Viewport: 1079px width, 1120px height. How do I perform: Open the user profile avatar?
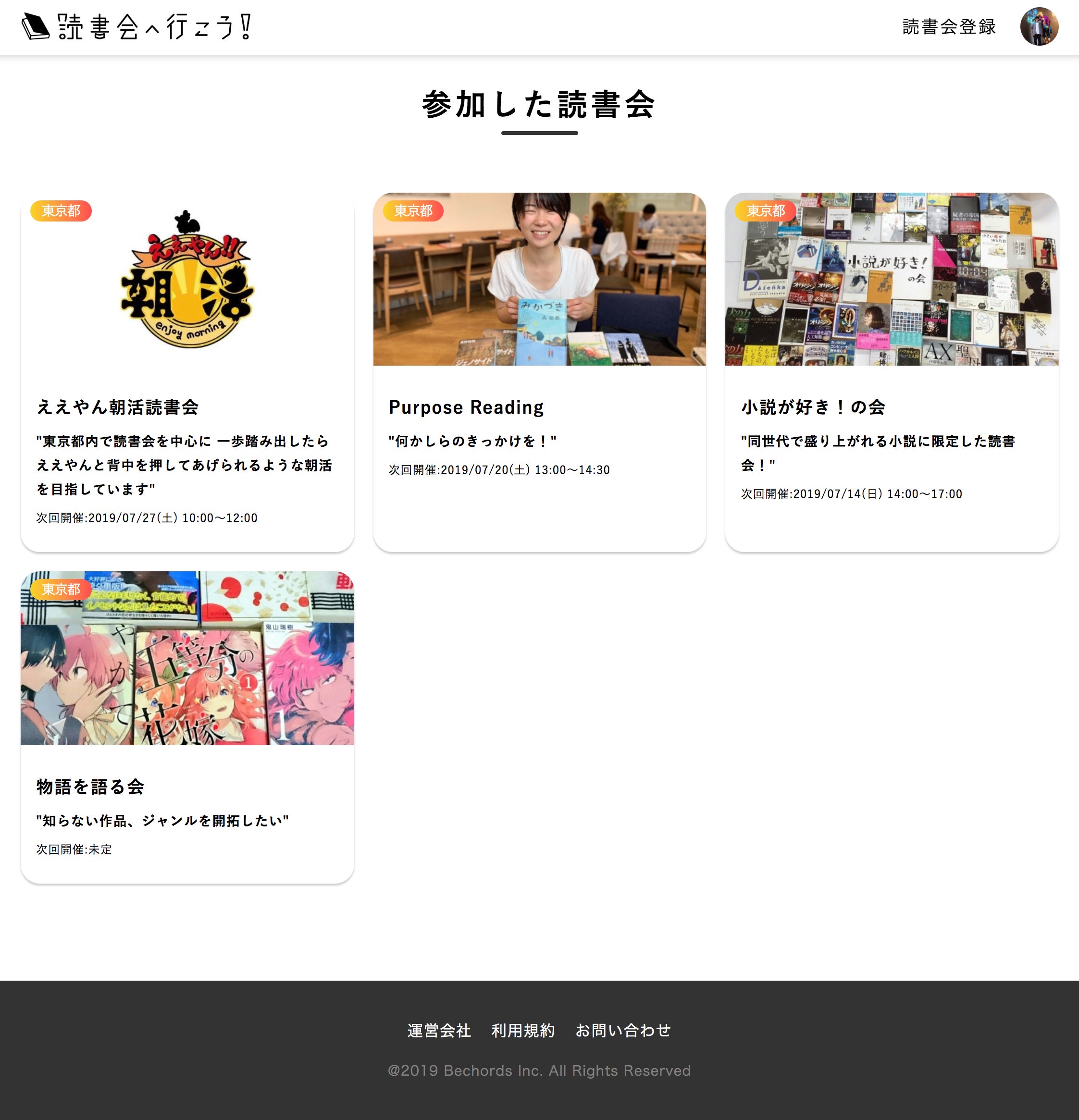[1039, 27]
